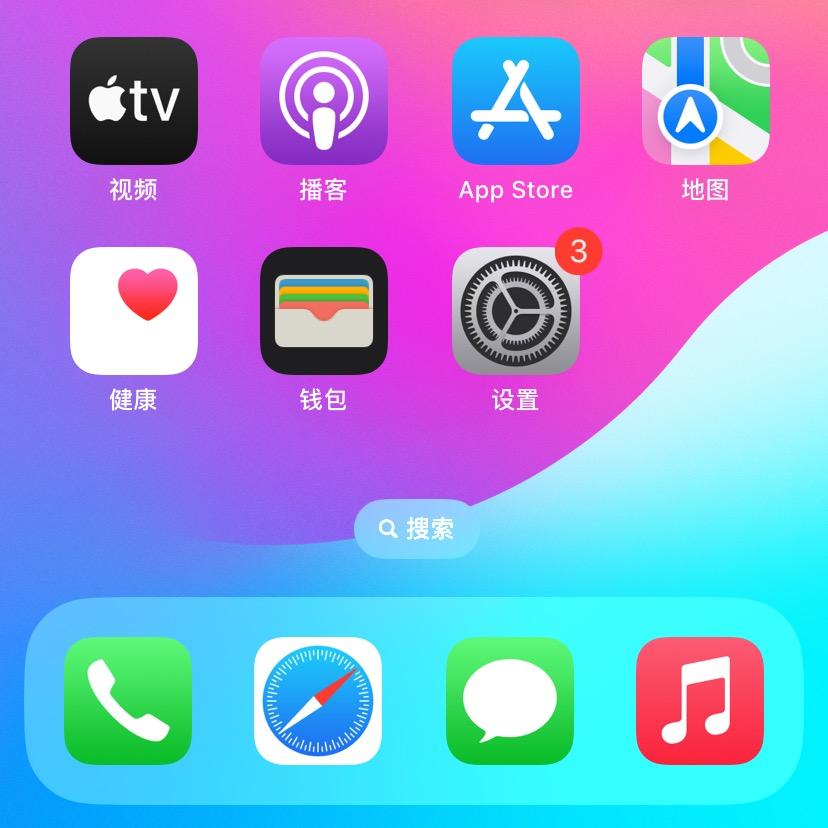
Task: Open the Apple TV 视频 app
Action: pos(133,101)
